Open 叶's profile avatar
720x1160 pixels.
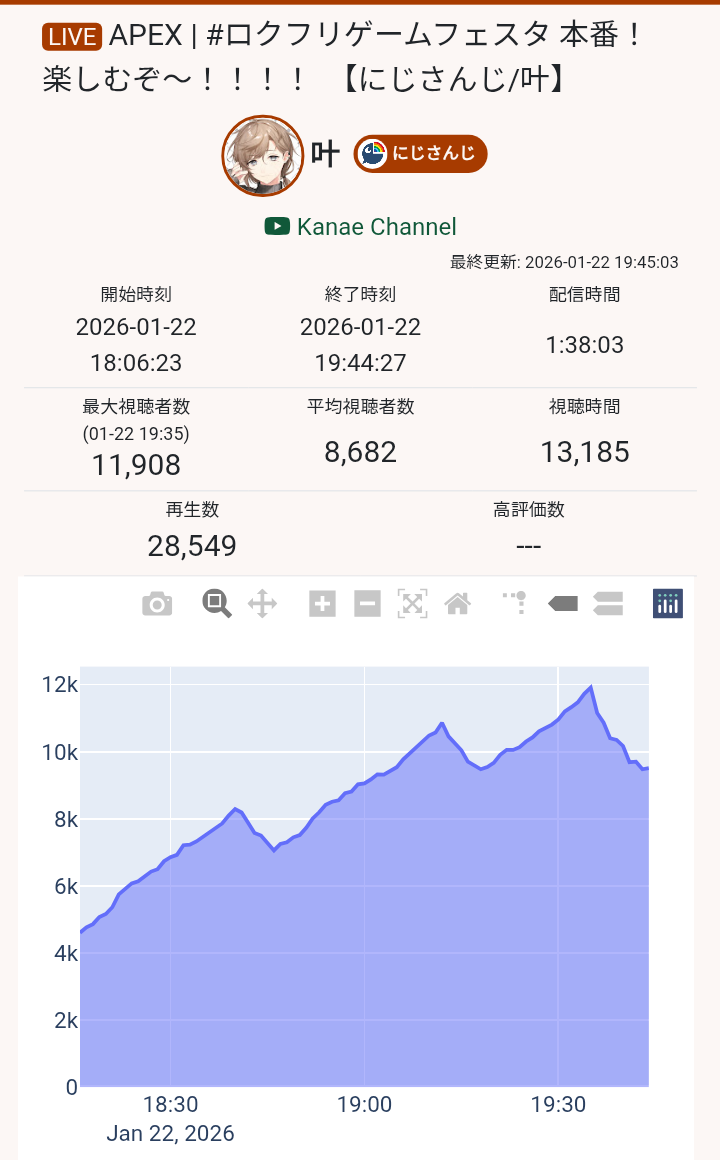pos(262,155)
